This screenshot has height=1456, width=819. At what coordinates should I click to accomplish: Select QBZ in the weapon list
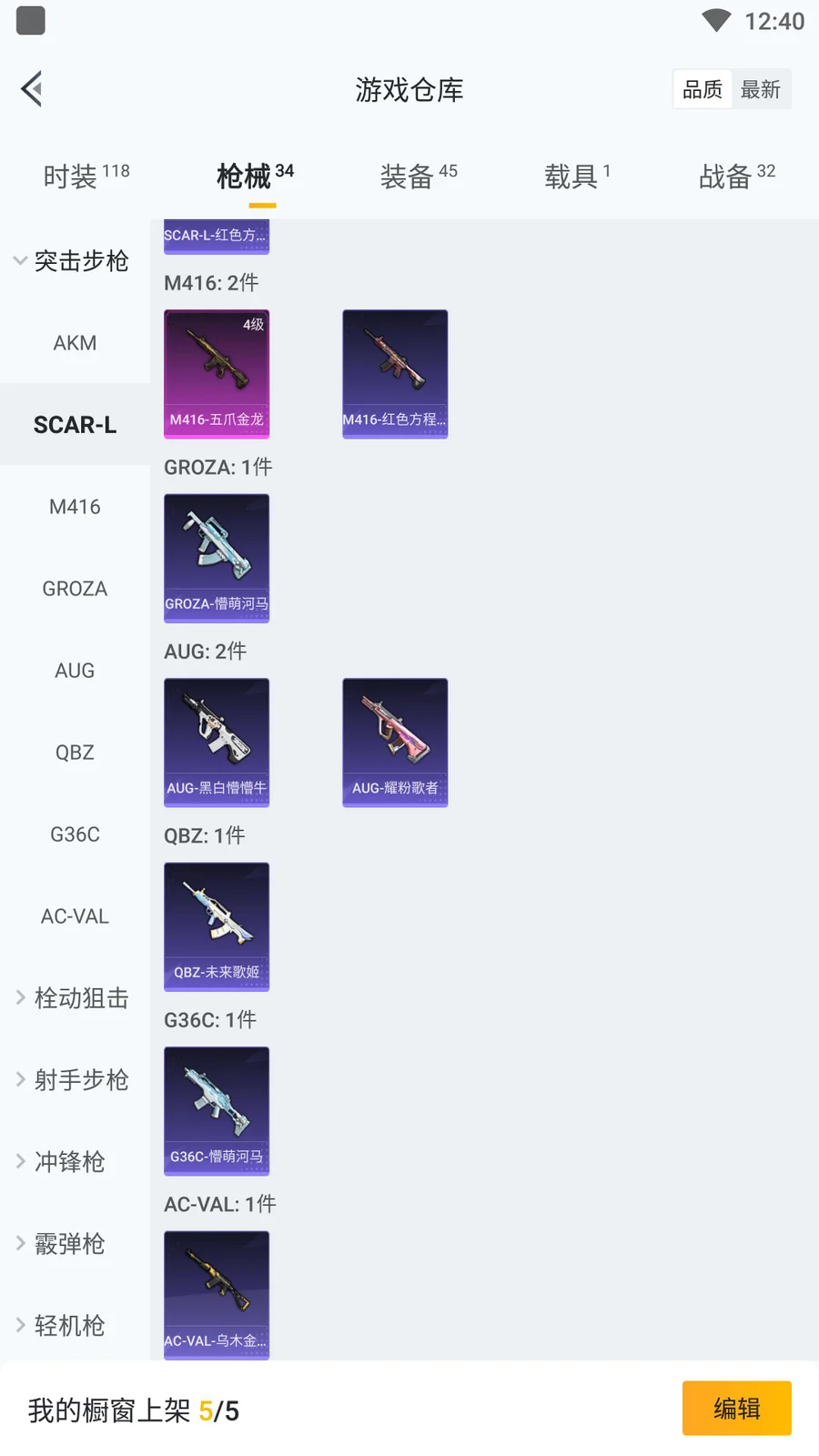(75, 753)
